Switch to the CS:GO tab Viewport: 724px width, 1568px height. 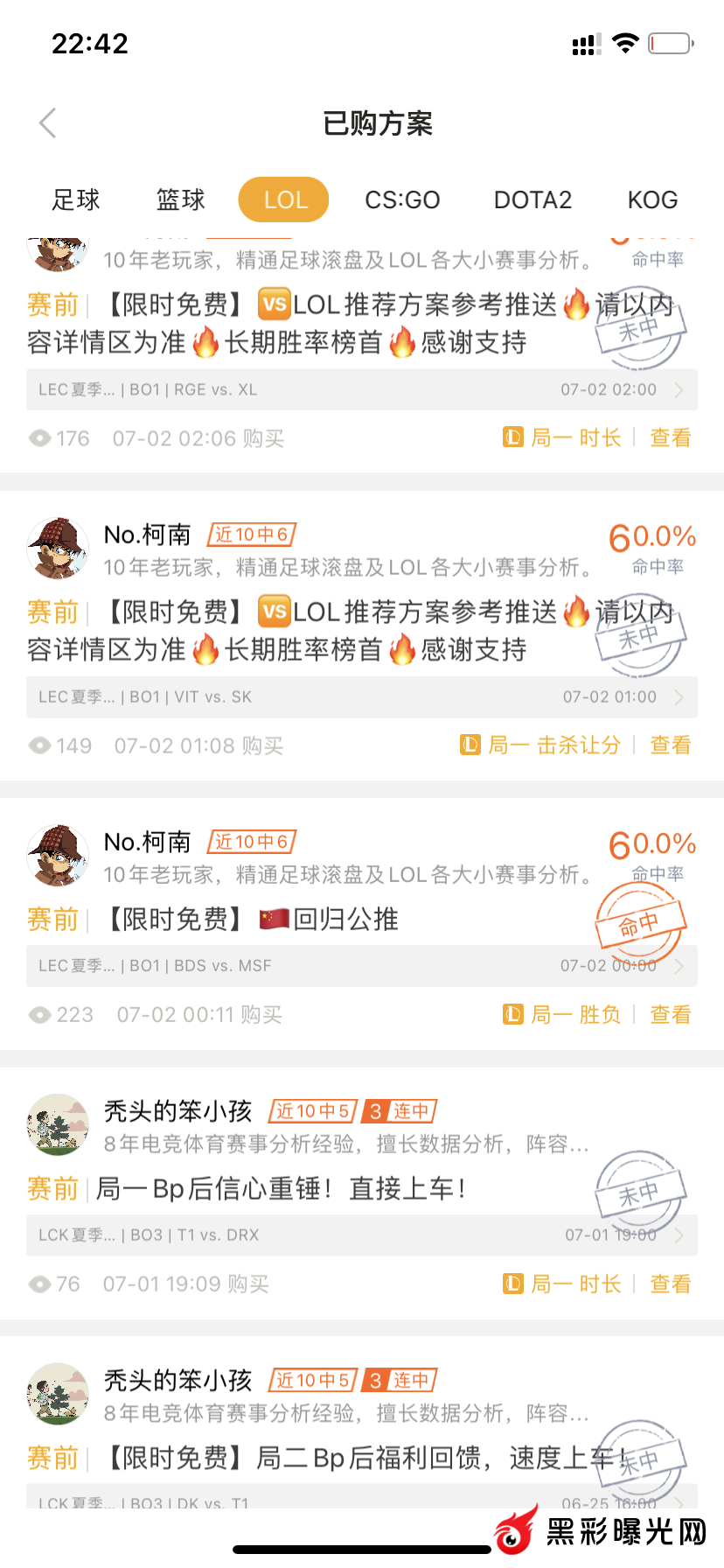pos(402,200)
